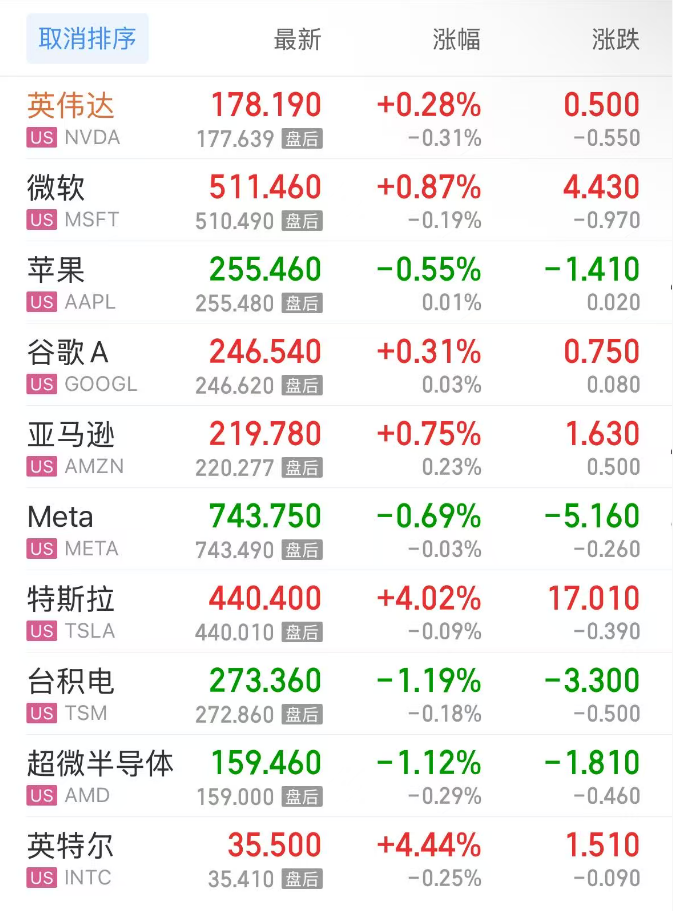Select 超微半导体 AMD stock row
Viewport: 673px width, 911px height.
coord(336,776)
